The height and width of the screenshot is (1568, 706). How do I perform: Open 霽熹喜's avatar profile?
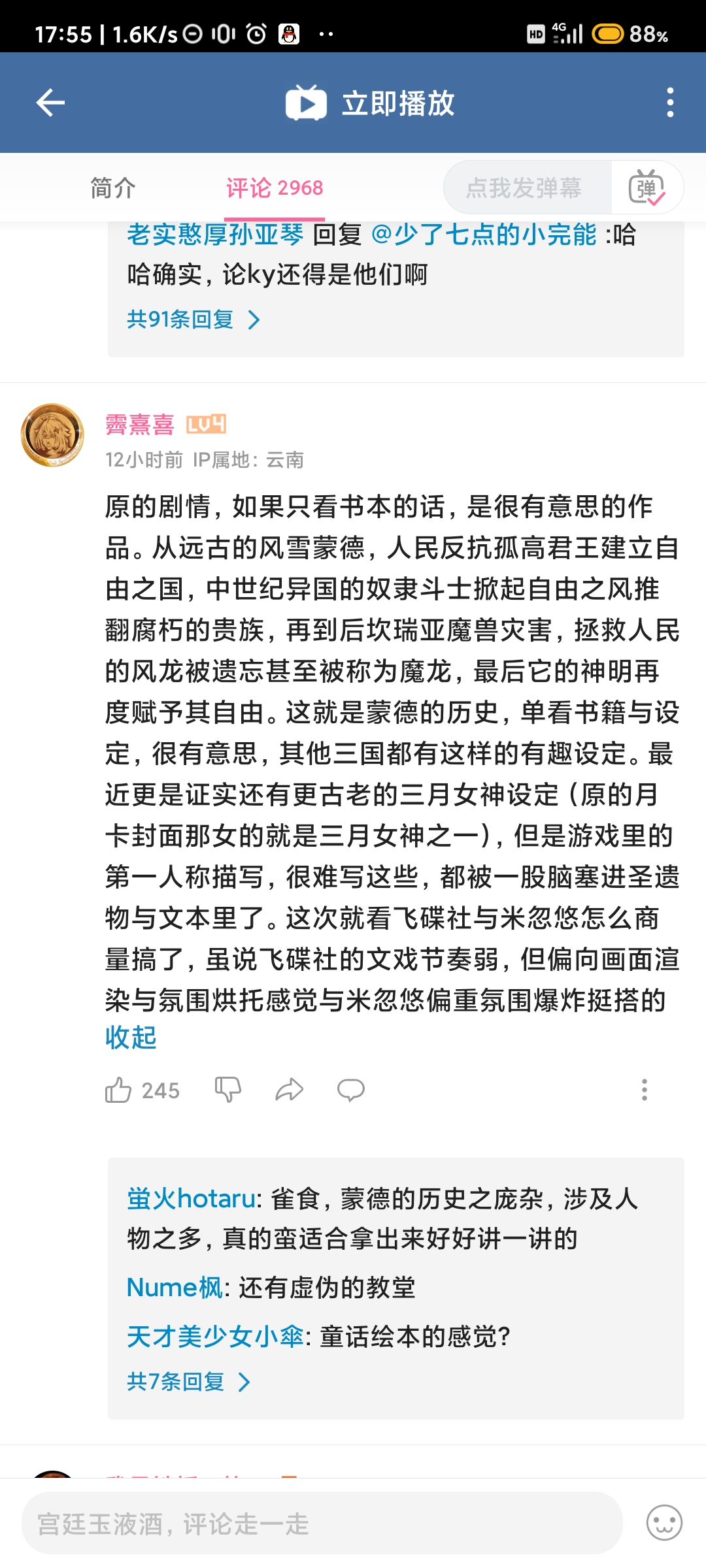[53, 434]
